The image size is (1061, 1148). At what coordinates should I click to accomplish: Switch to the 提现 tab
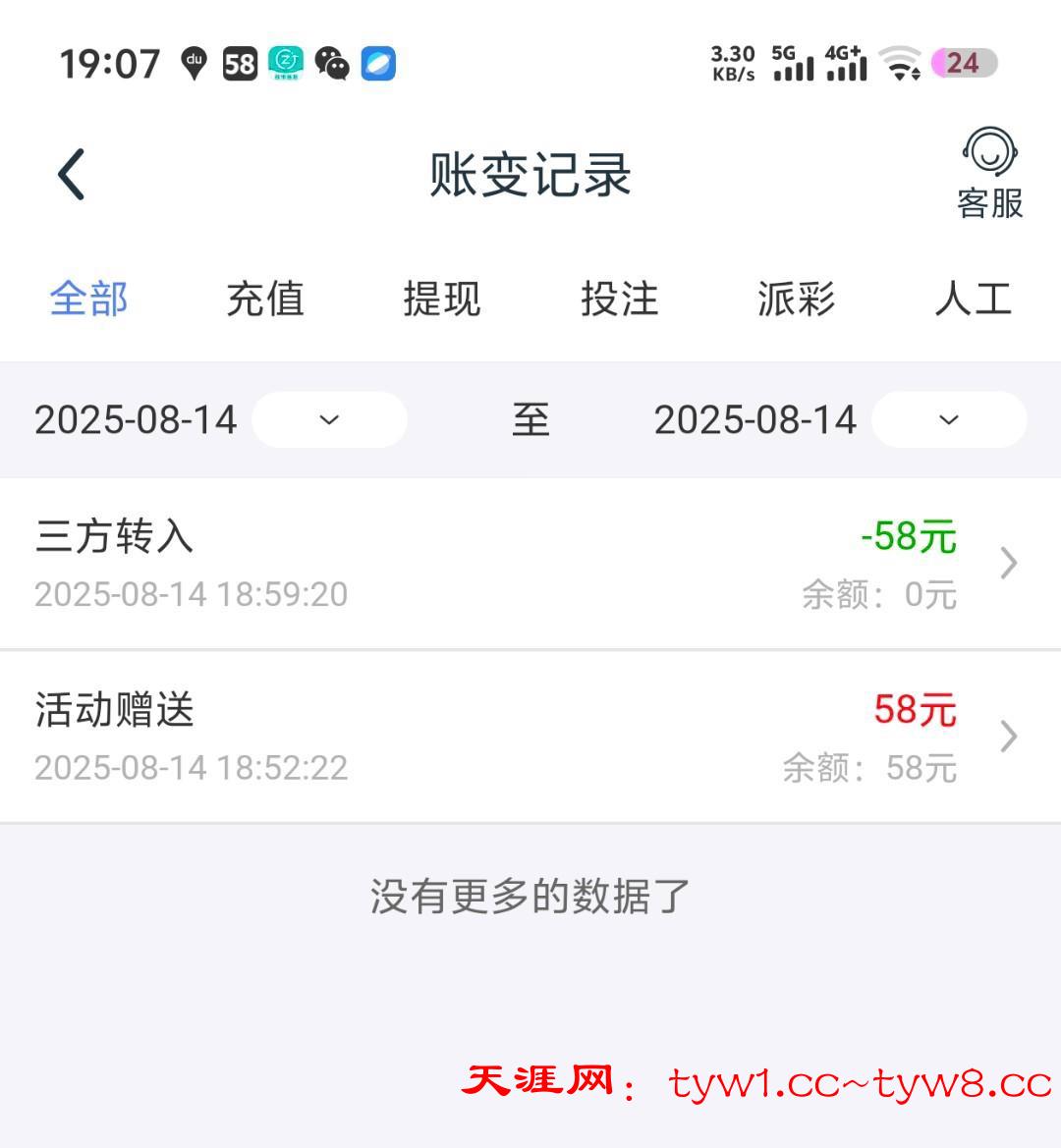point(442,299)
